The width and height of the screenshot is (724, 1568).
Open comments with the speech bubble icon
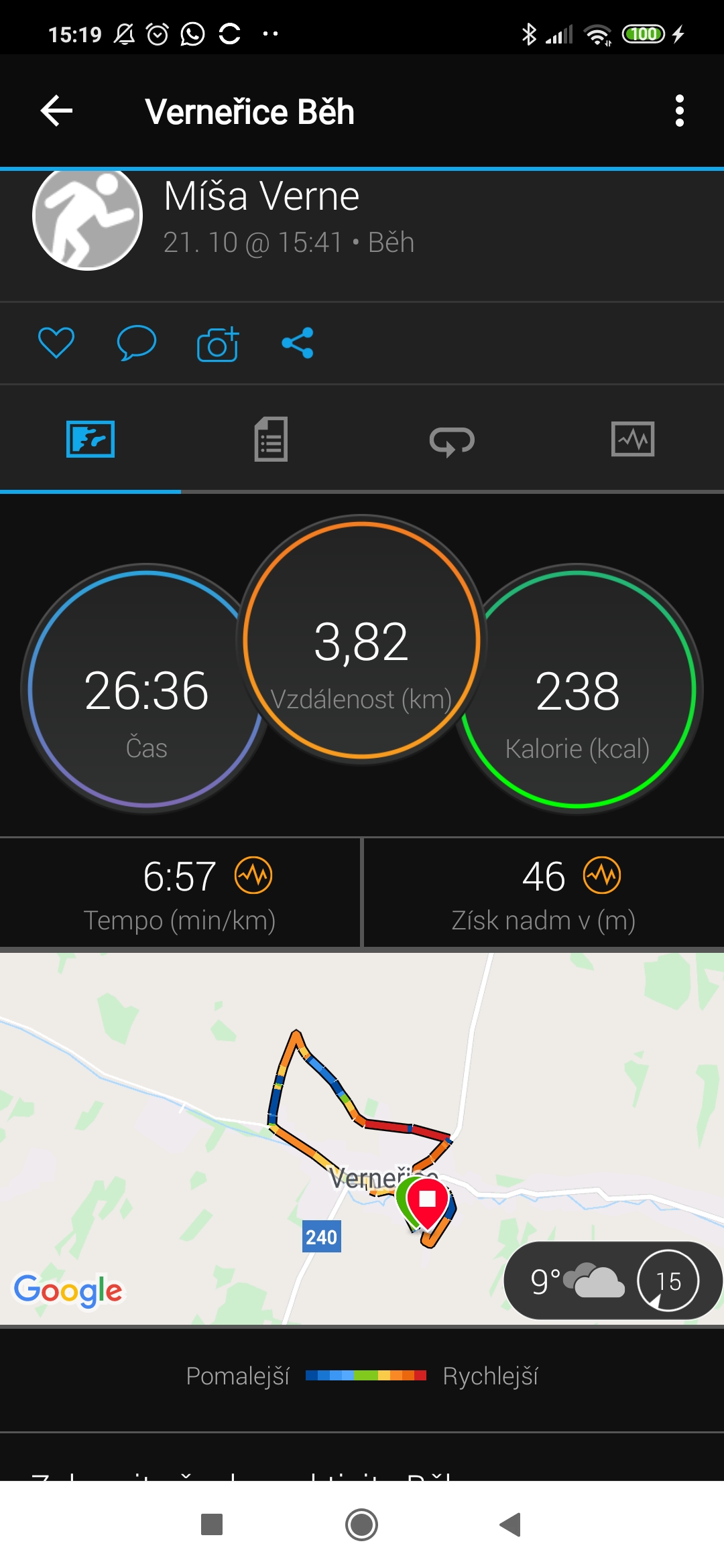click(137, 343)
